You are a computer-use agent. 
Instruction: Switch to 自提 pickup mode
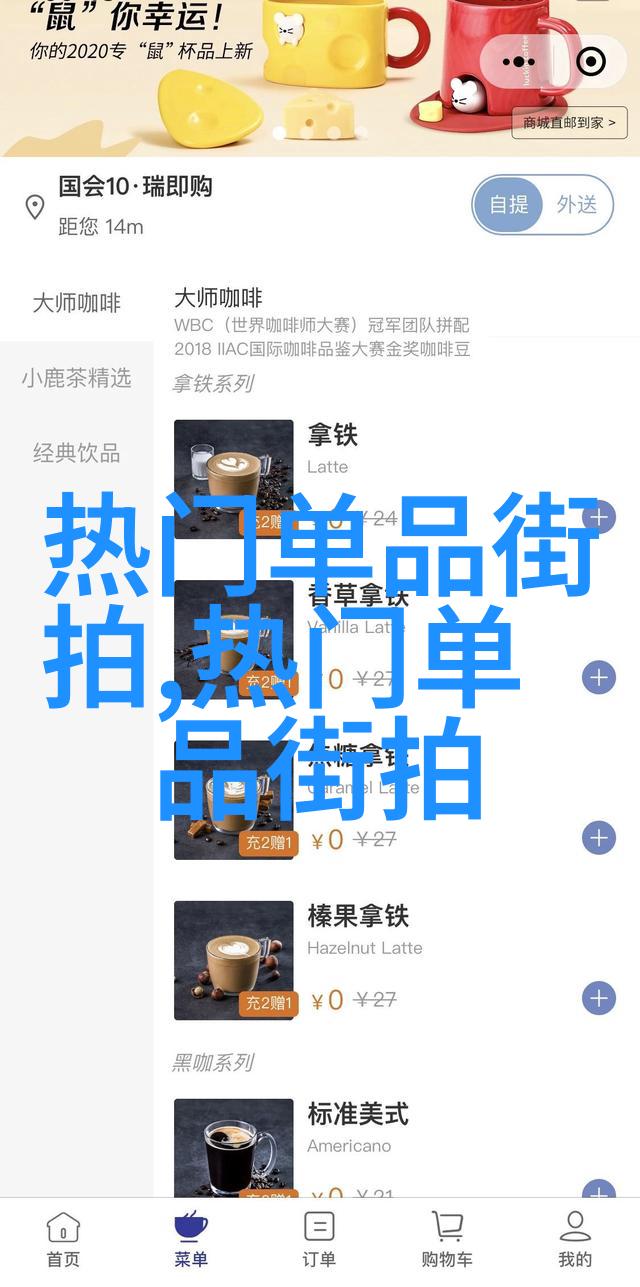(x=509, y=205)
